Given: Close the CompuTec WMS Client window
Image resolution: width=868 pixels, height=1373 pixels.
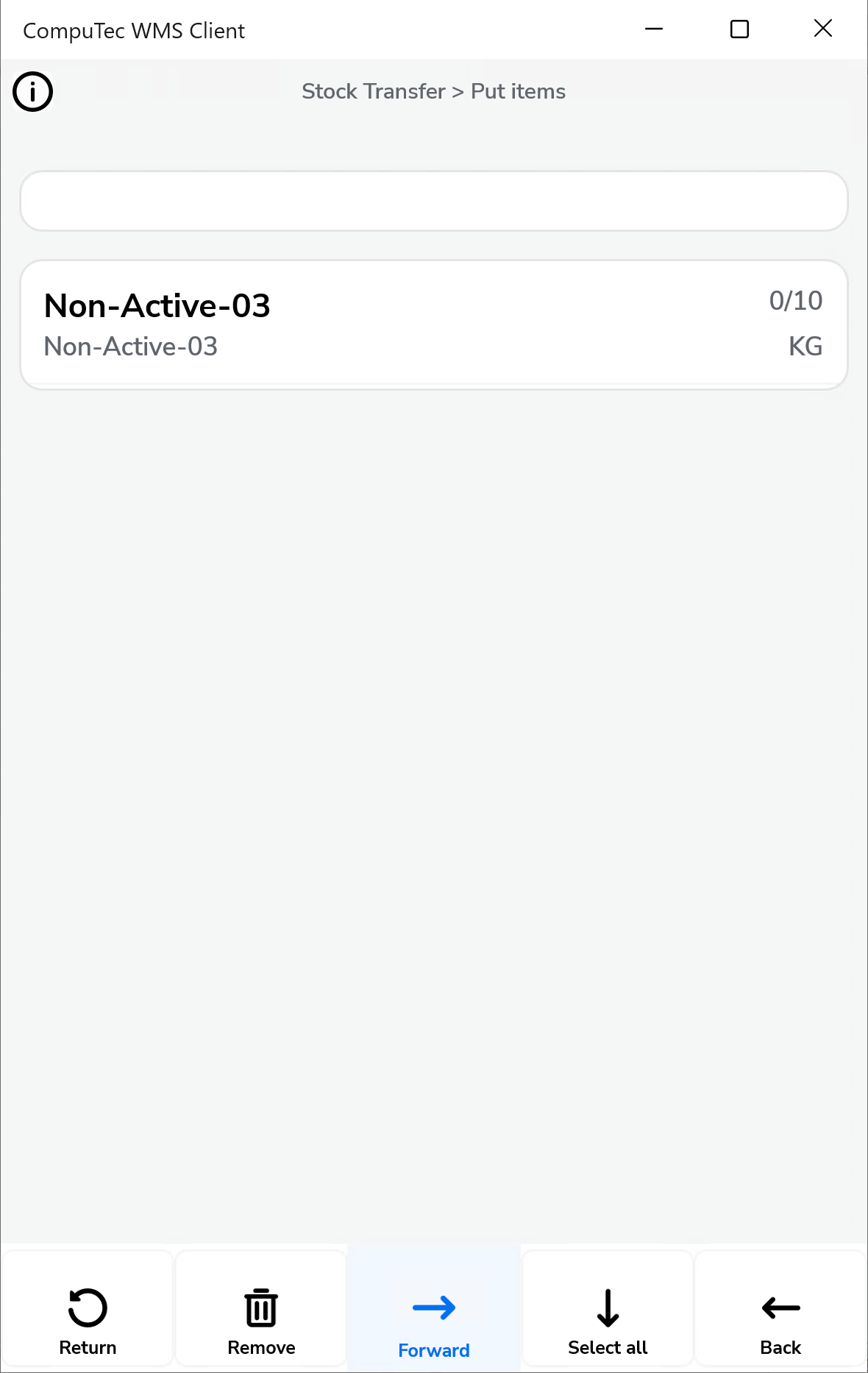Looking at the screenshot, I should click(x=823, y=29).
